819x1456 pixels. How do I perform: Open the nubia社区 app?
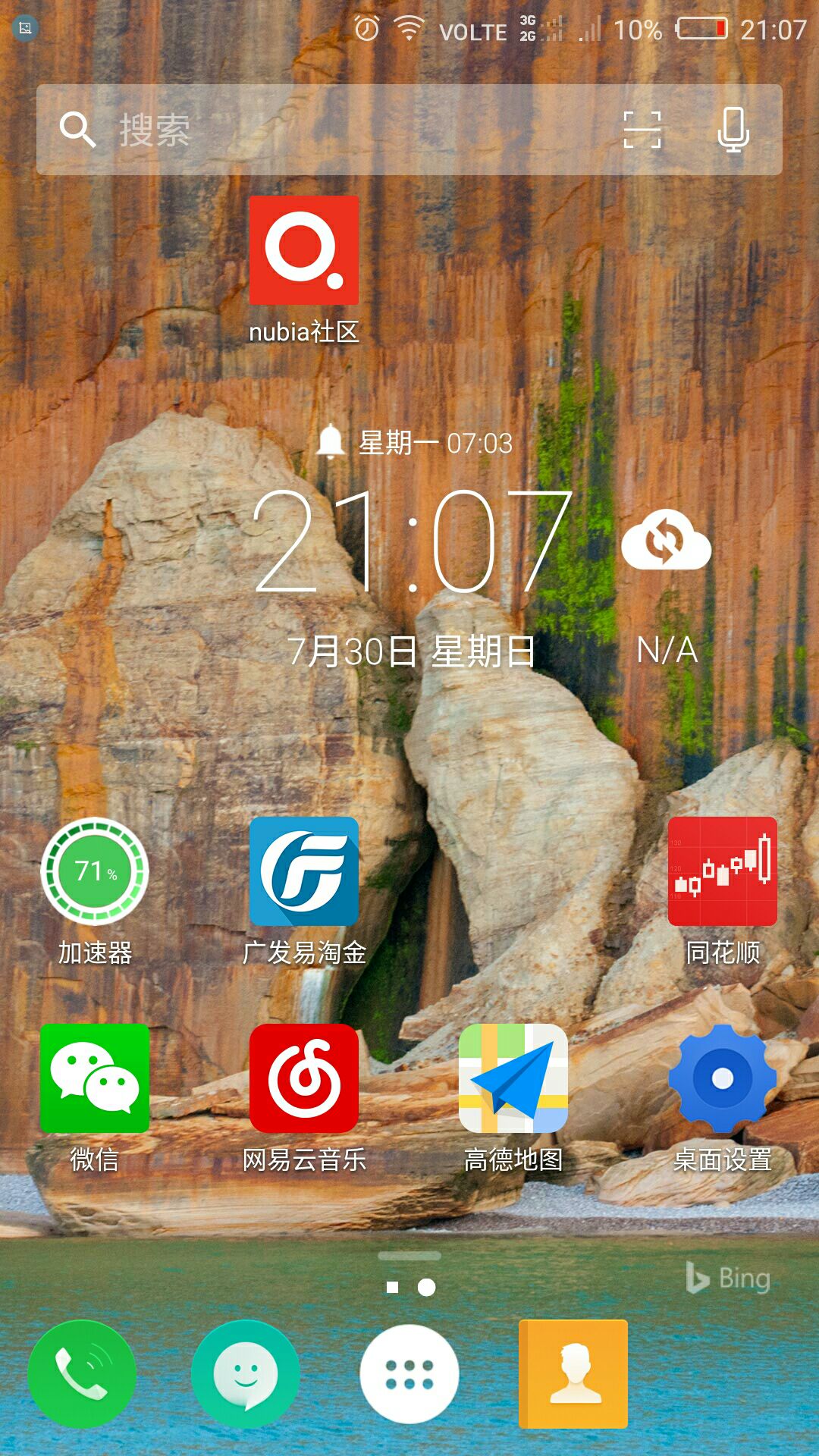pyautogui.click(x=304, y=252)
